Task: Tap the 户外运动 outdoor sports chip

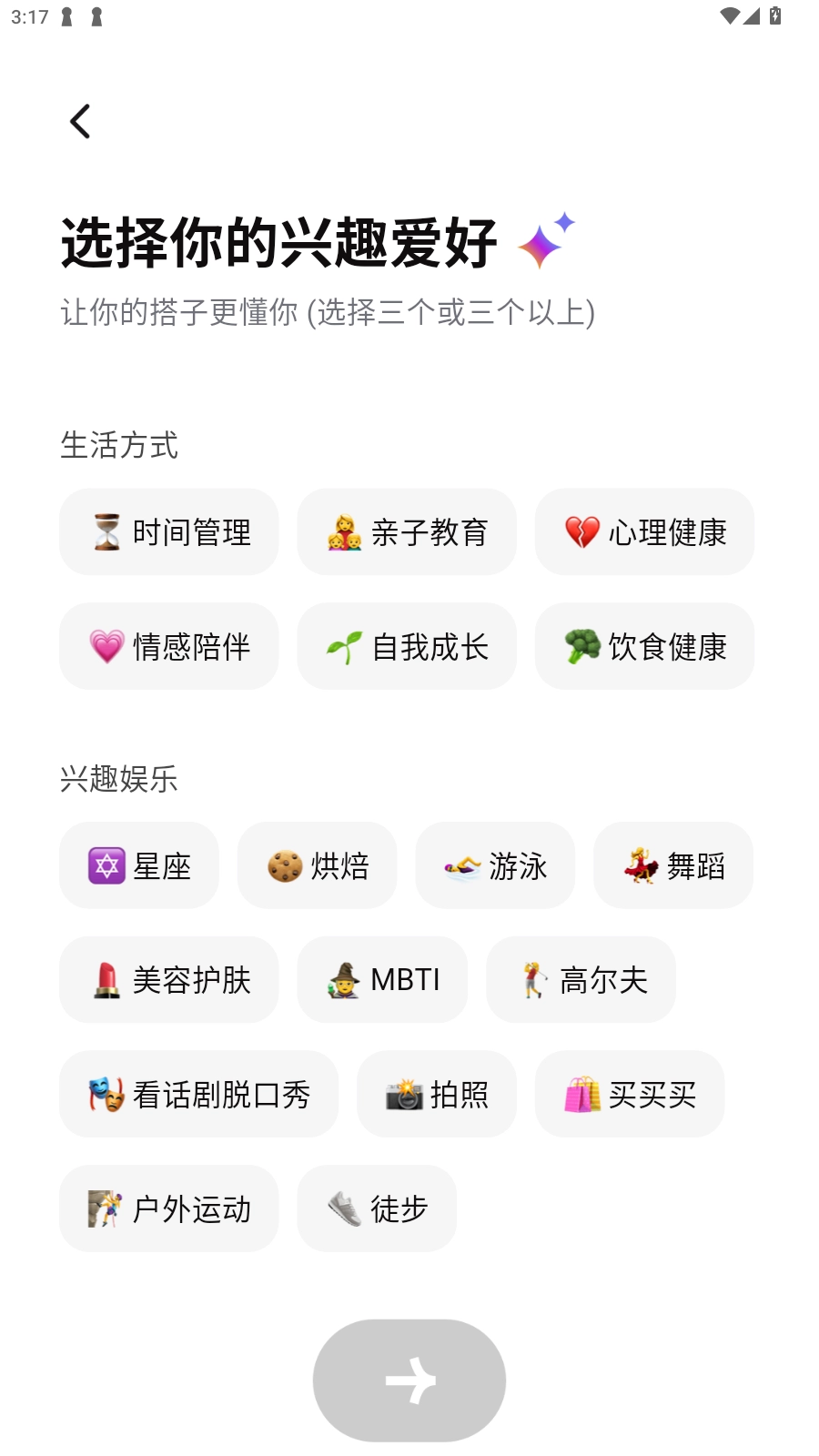Action: pyautogui.click(x=168, y=1208)
